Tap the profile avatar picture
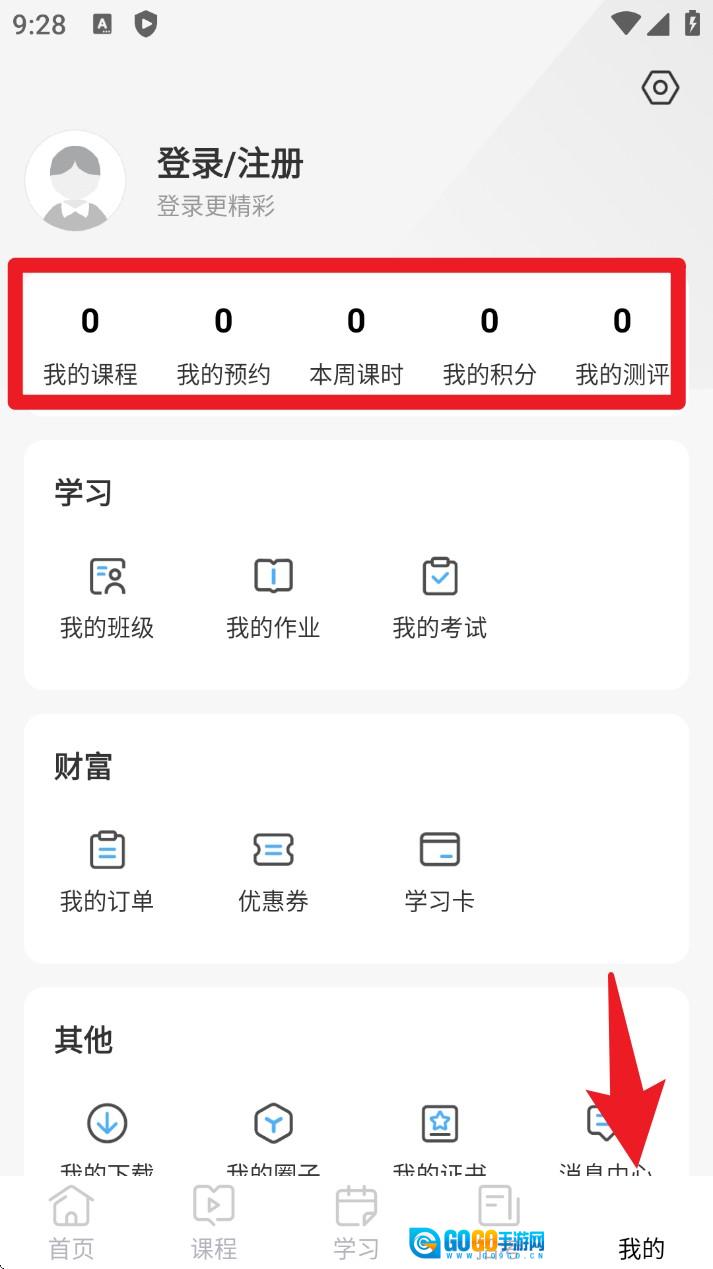This screenshot has width=713, height=1269. pyautogui.click(x=75, y=181)
